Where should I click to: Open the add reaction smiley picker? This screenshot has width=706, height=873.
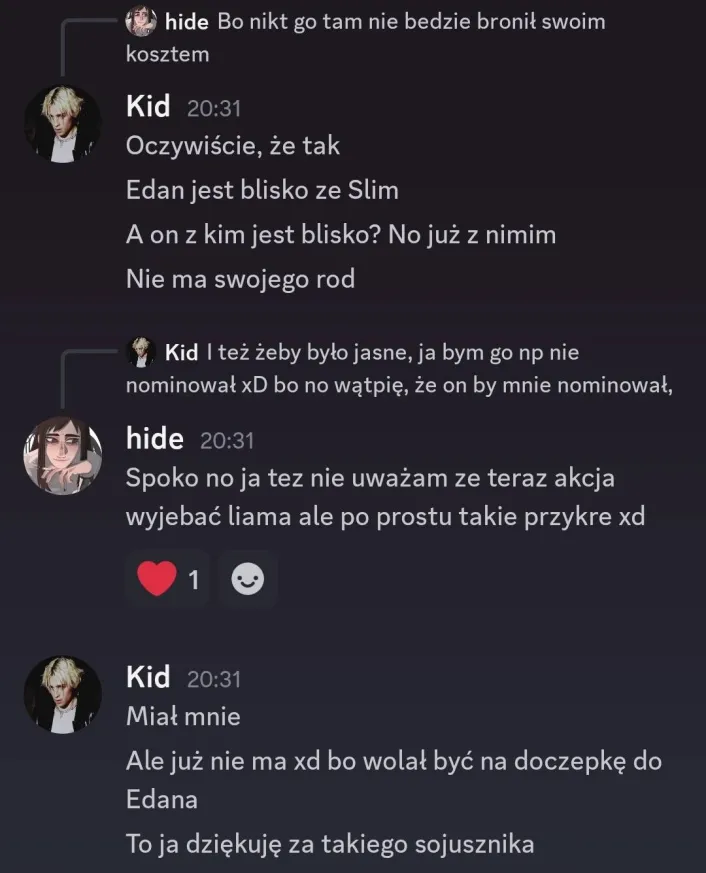247,579
